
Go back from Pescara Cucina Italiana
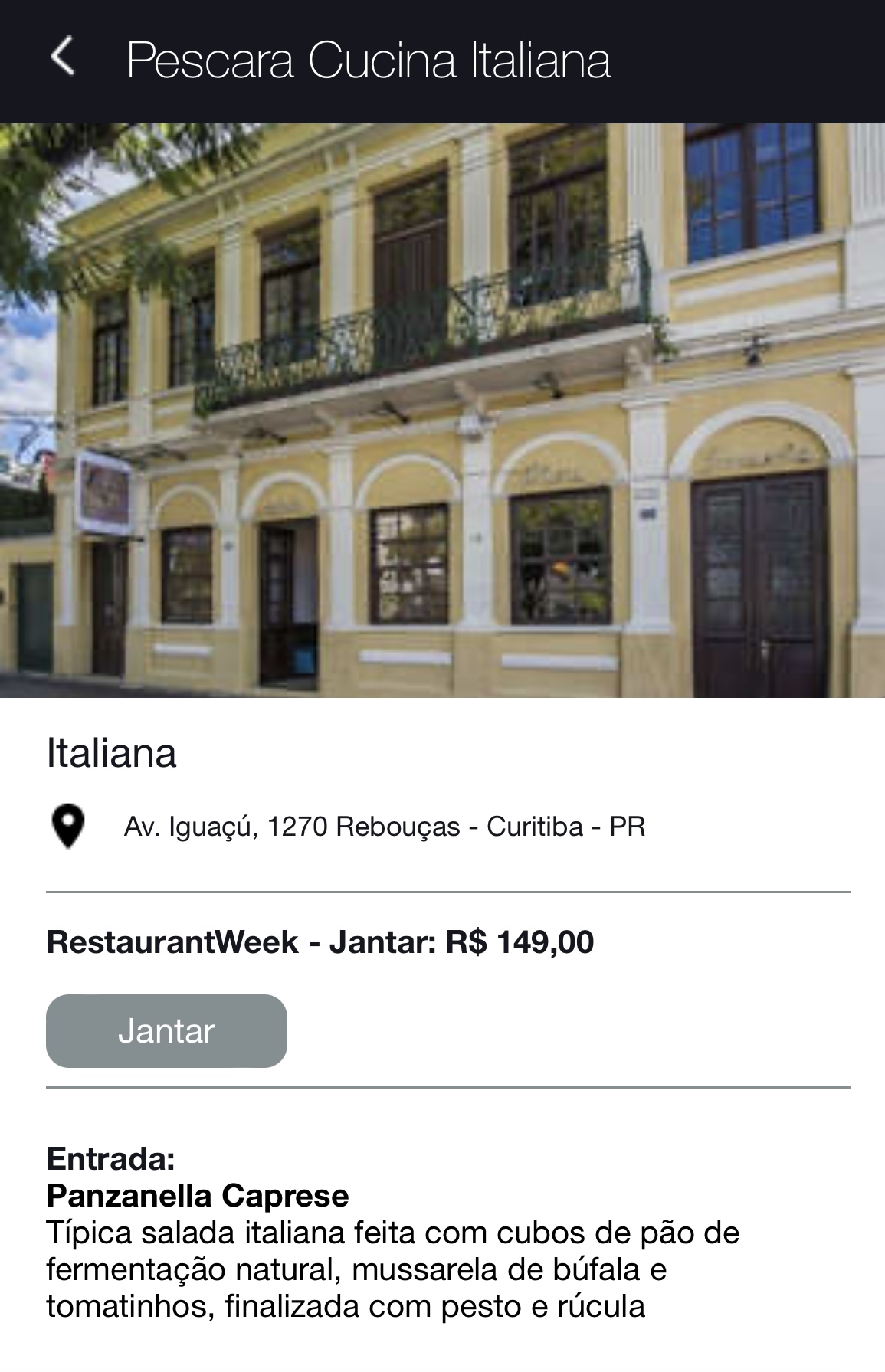click(x=62, y=58)
